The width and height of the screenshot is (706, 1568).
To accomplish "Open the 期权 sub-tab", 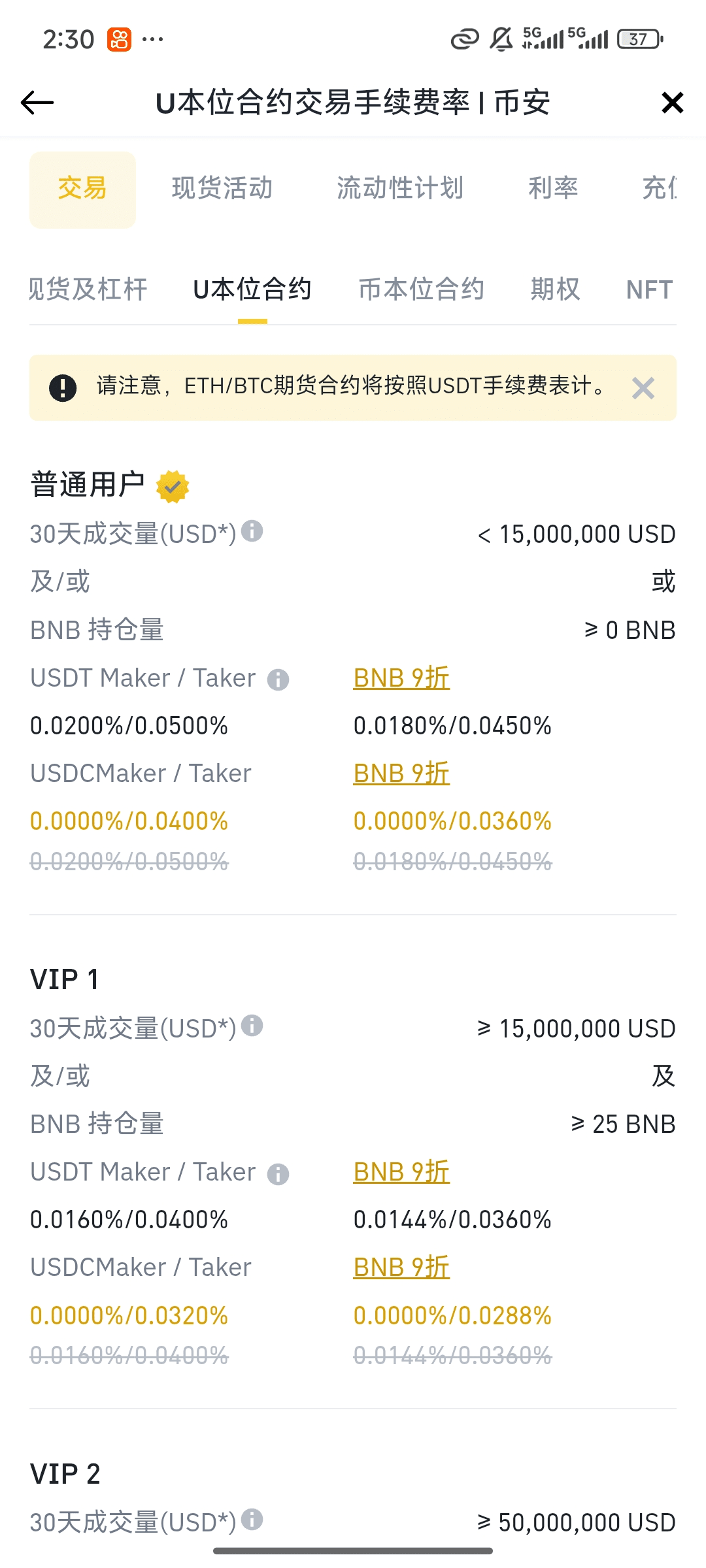I will (x=556, y=289).
